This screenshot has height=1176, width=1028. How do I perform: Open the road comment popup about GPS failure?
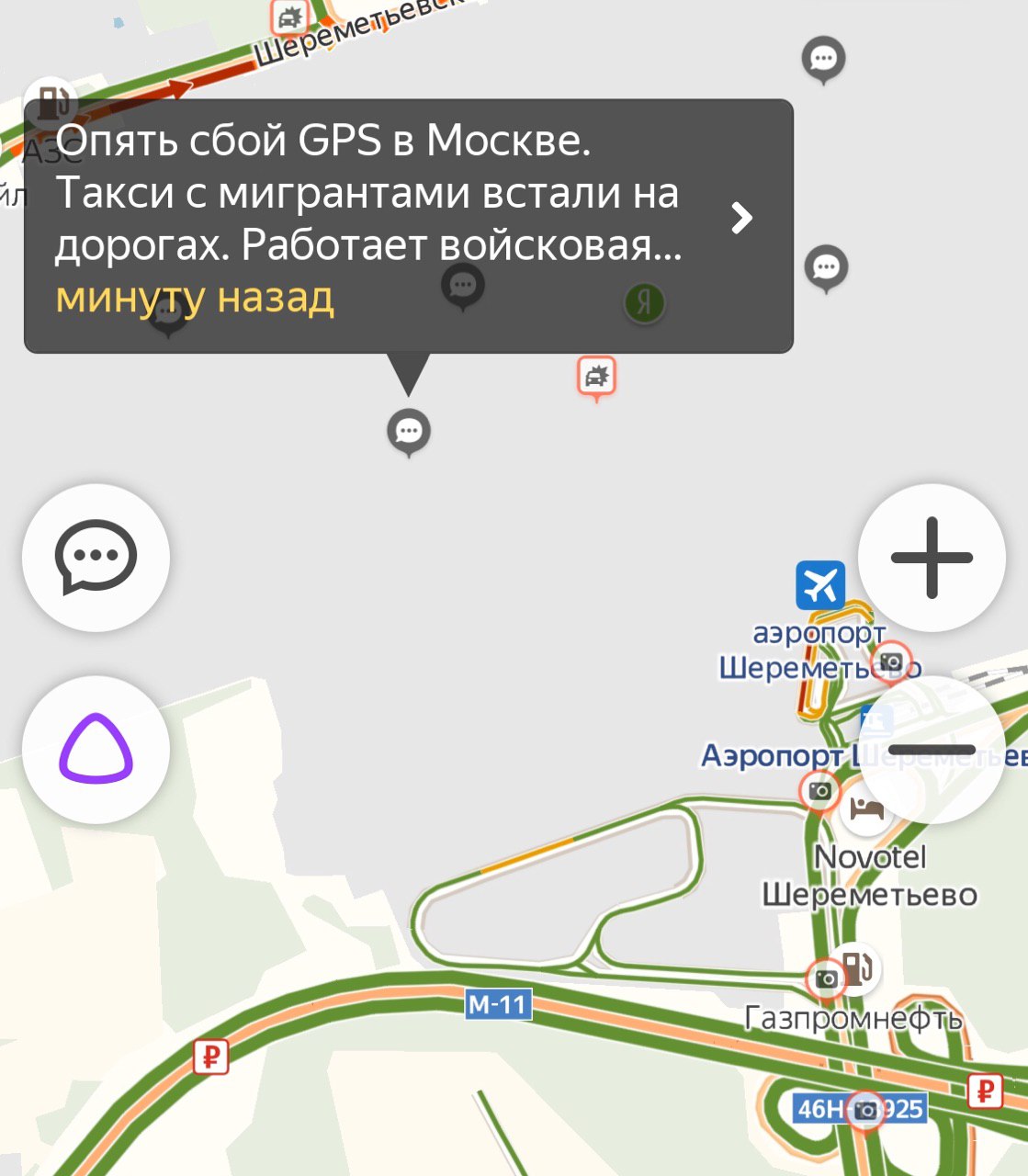(408, 225)
